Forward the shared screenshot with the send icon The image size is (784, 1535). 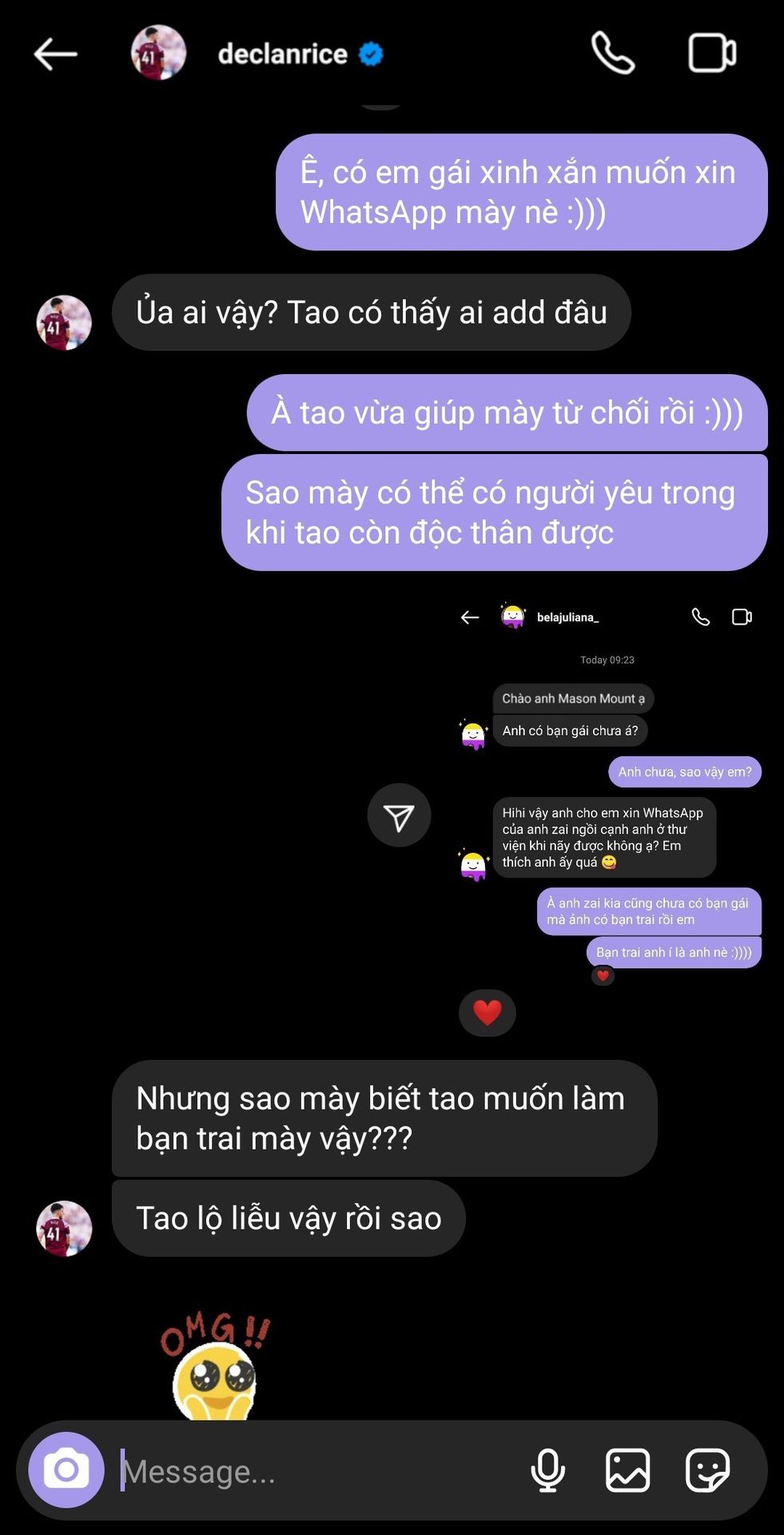399,815
